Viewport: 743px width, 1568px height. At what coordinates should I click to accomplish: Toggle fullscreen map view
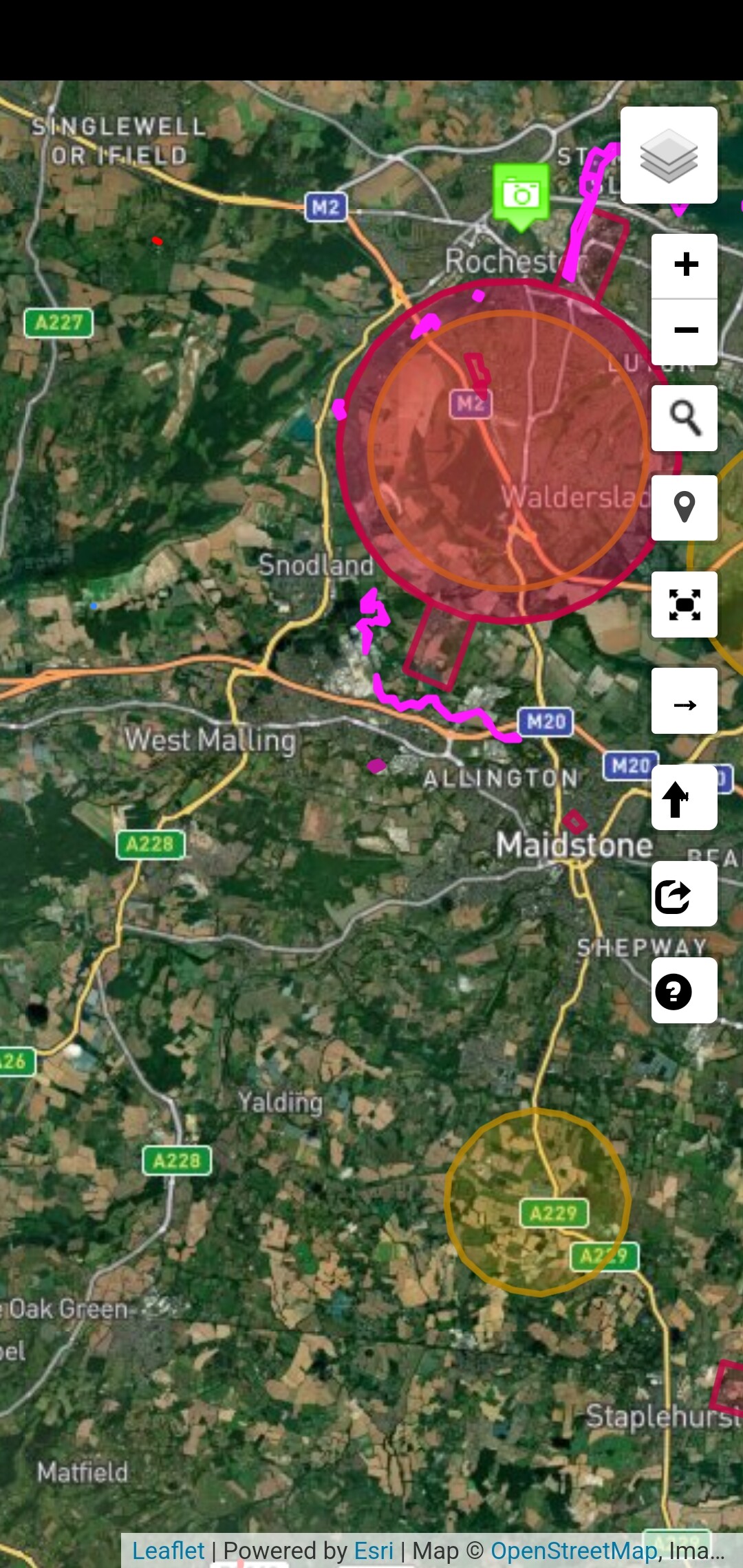(x=685, y=605)
